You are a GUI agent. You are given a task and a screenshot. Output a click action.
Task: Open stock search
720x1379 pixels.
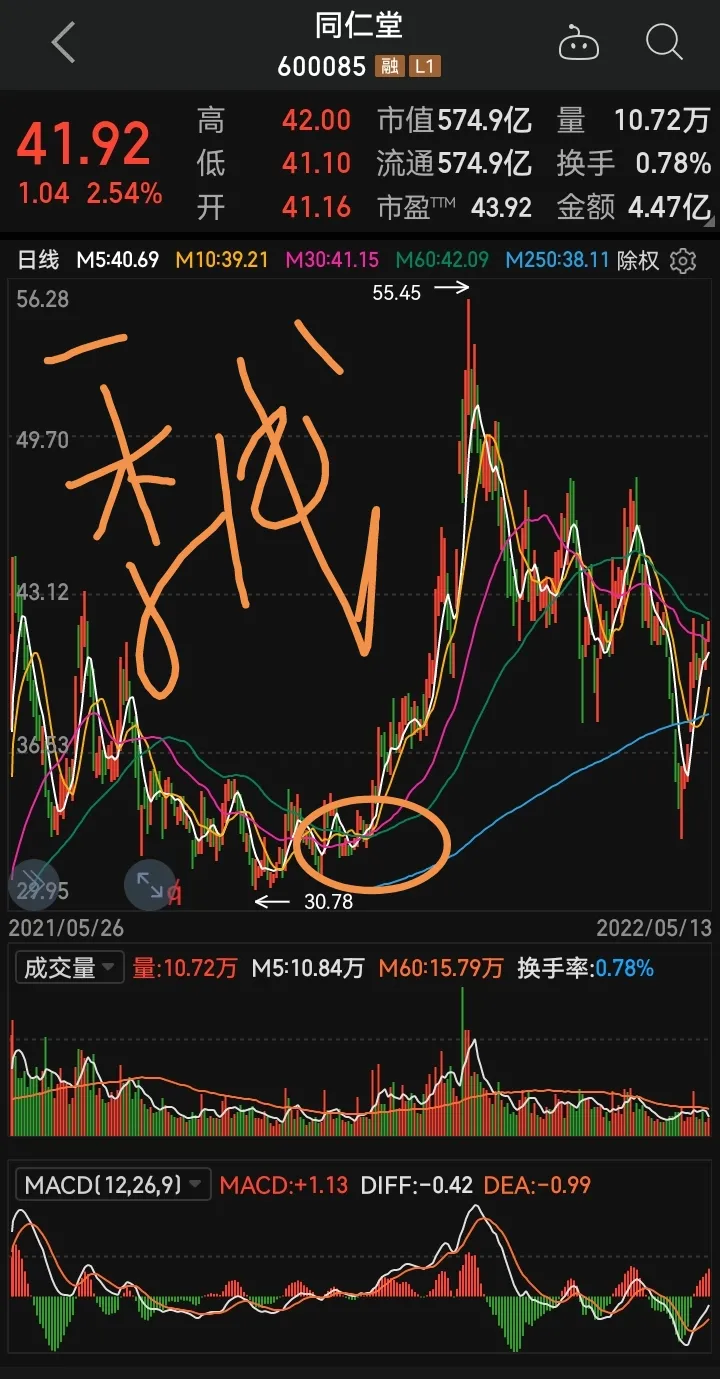tap(664, 43)
